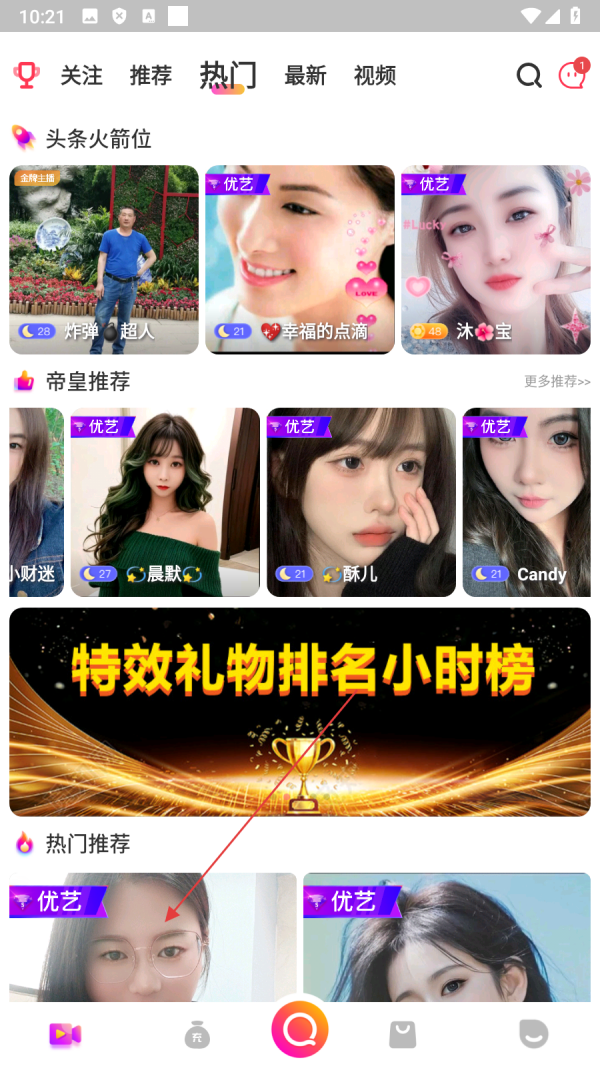Open messages with red badge
The height and width of the screenshot is (1066, 600).
tap(572, 75)
